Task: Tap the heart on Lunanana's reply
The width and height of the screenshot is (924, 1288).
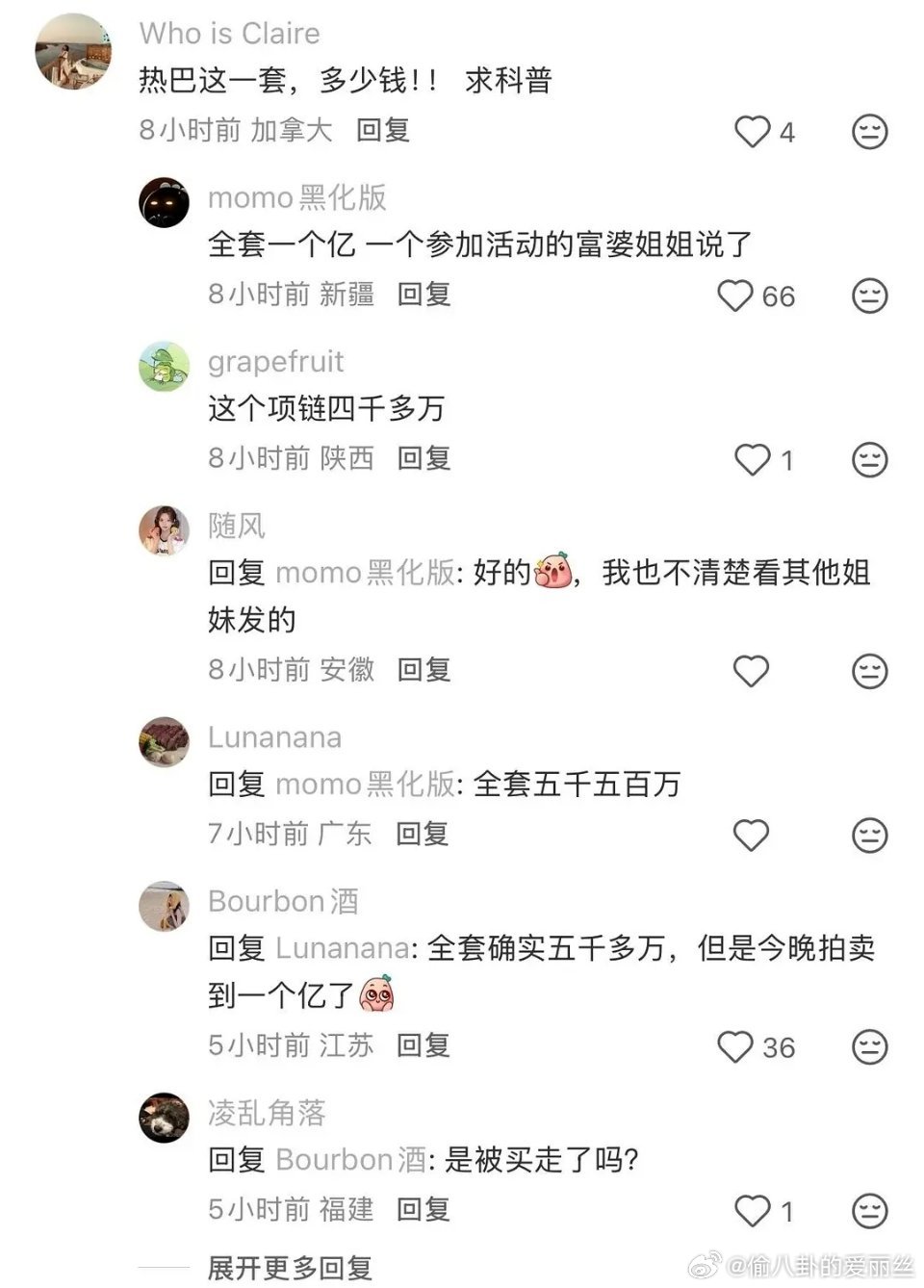Action: click(x=751, y=836)
